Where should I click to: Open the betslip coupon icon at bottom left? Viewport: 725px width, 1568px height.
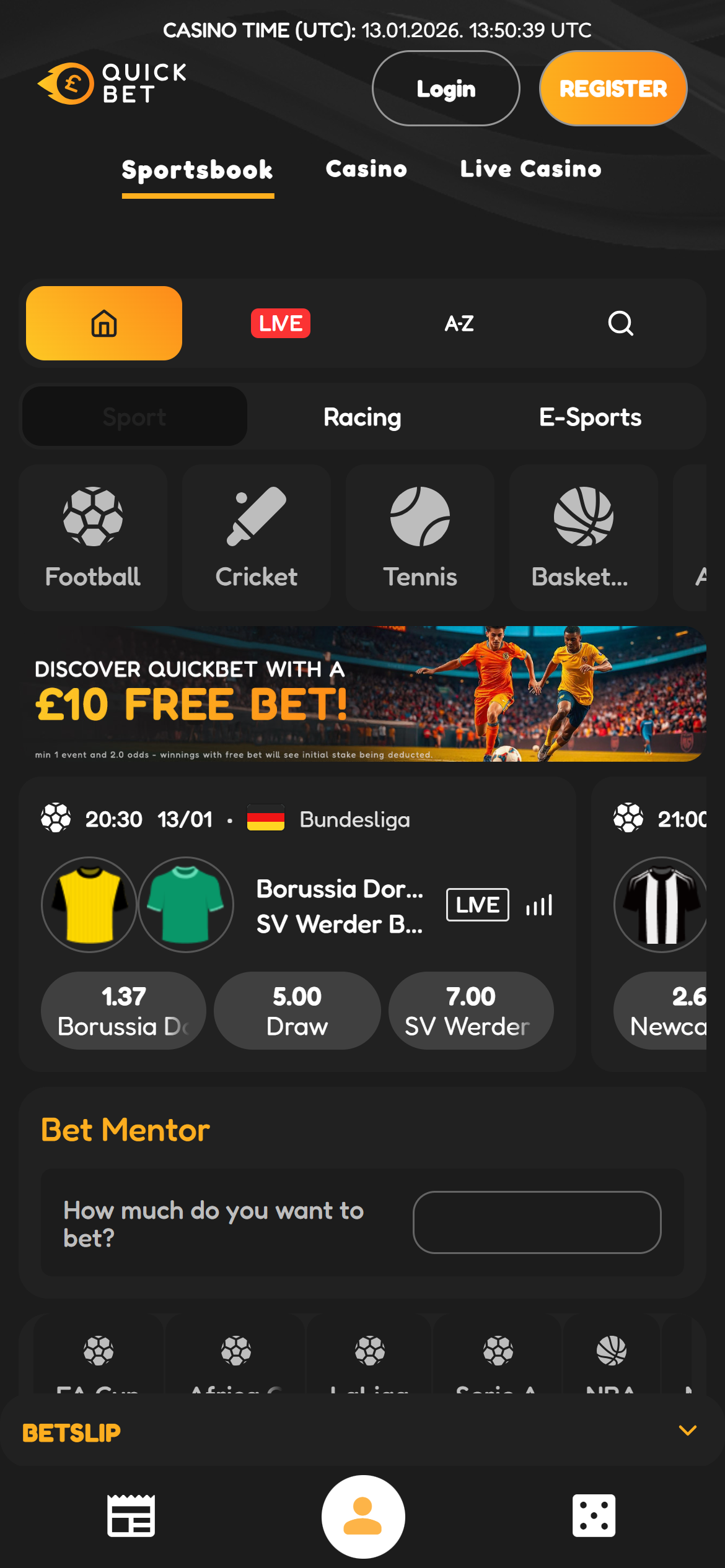(131, 1517)
